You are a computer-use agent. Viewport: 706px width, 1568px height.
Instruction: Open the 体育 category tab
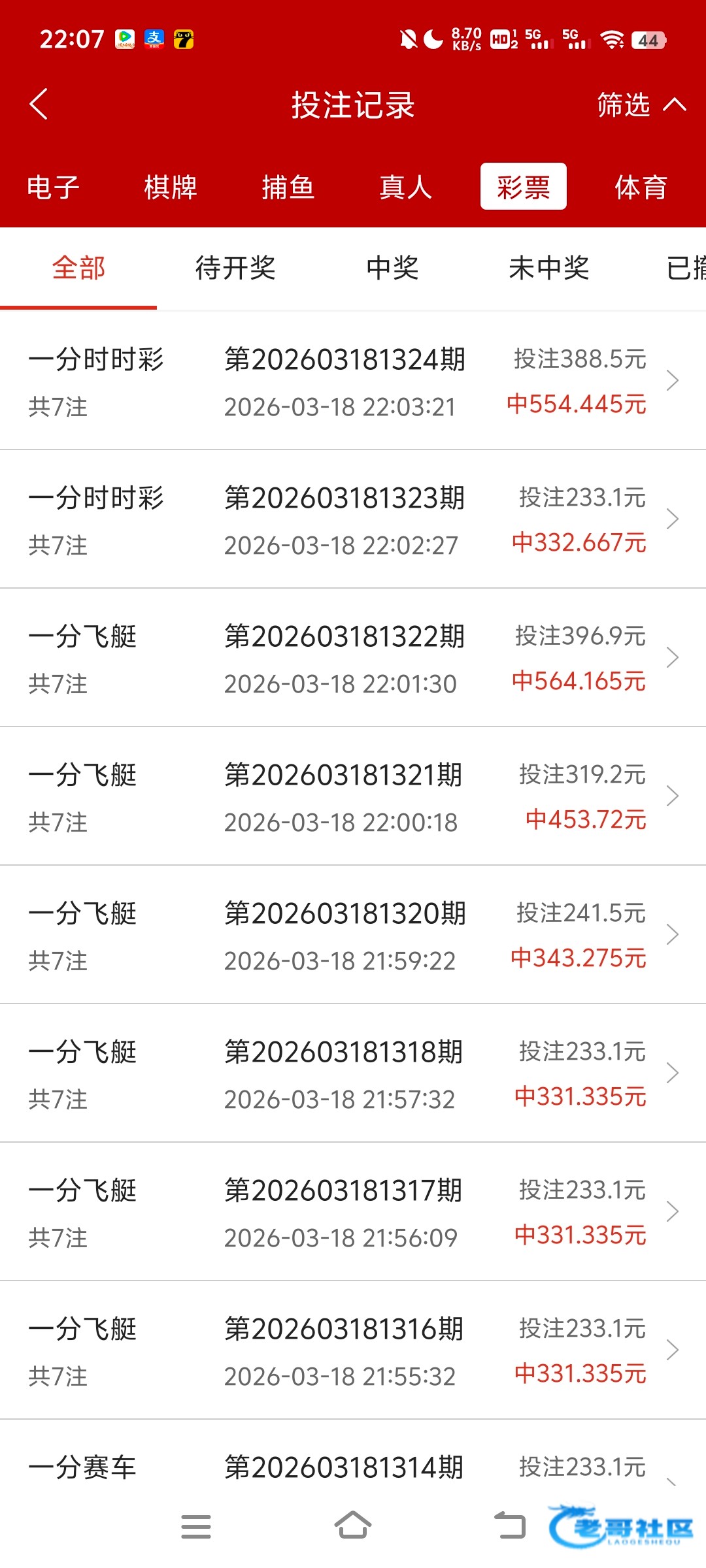(x=641, y=188)
